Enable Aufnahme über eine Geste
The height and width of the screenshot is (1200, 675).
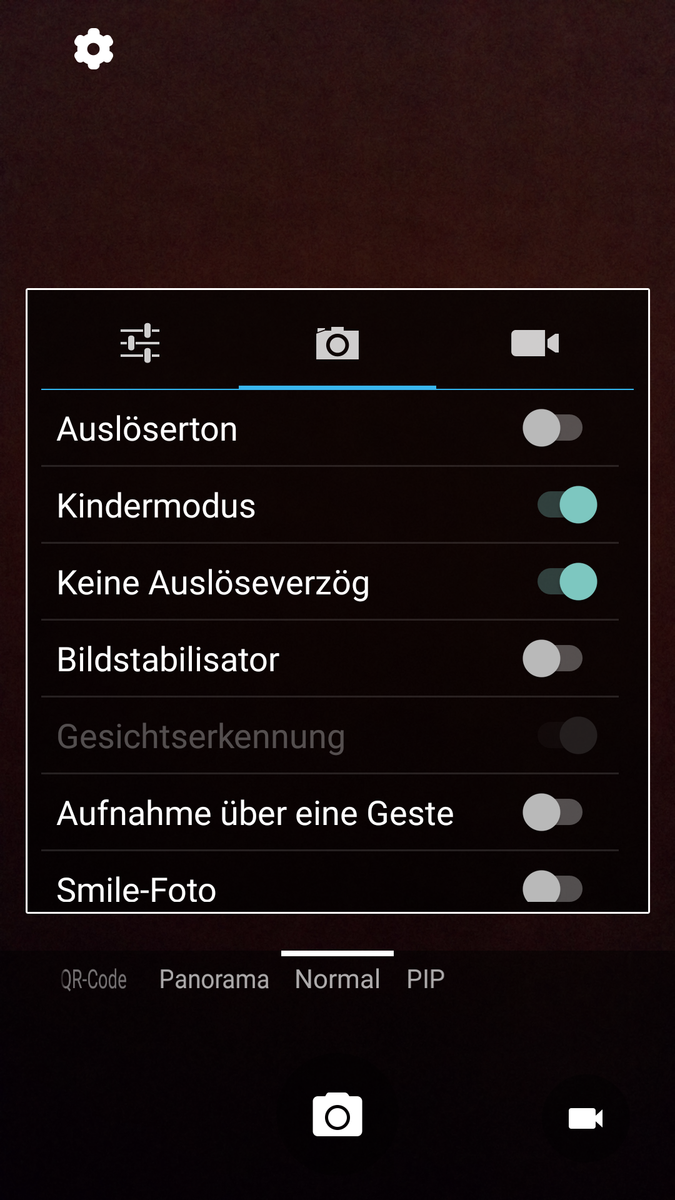(x=553, y=813)
